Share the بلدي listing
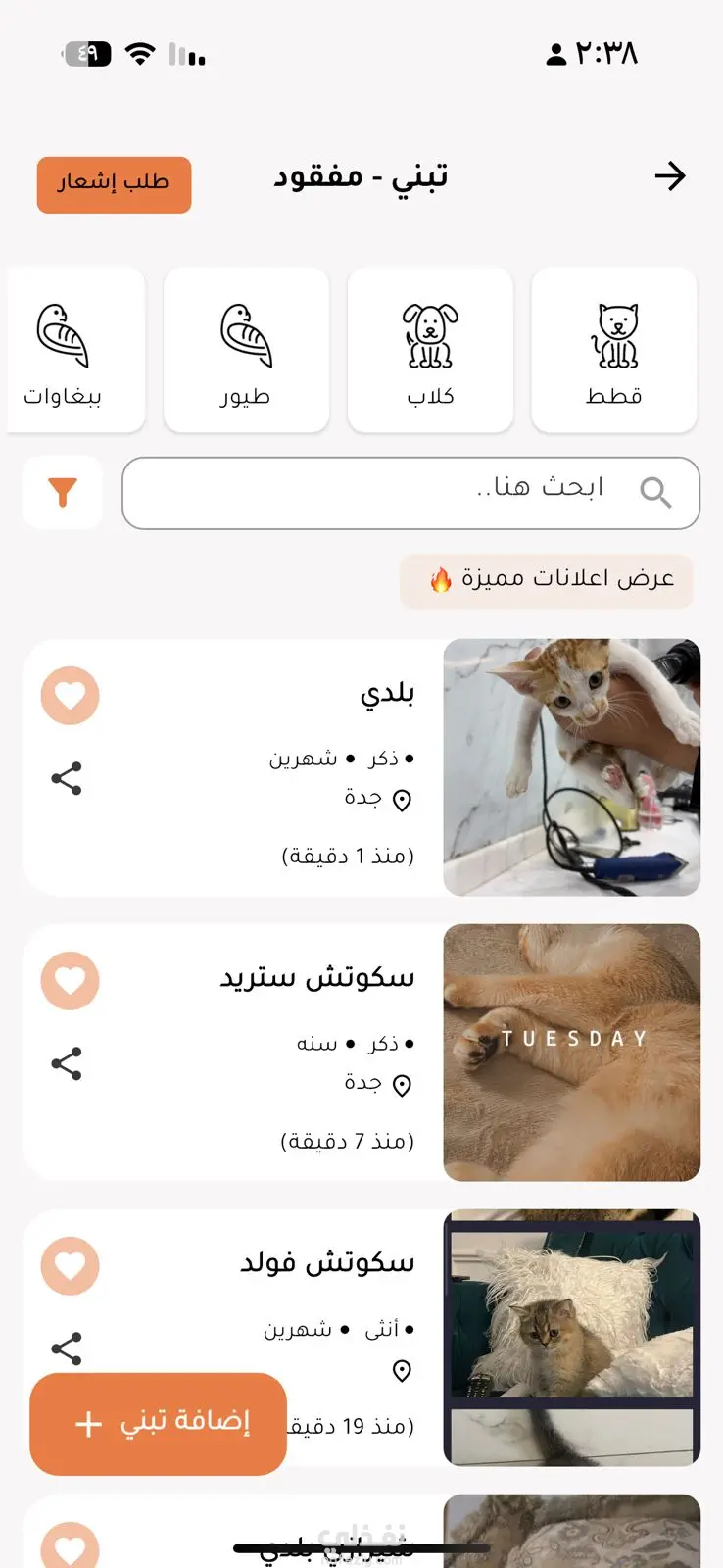Image resolution: width=723 pixels, height=1568 pixels. click(67, 779)
